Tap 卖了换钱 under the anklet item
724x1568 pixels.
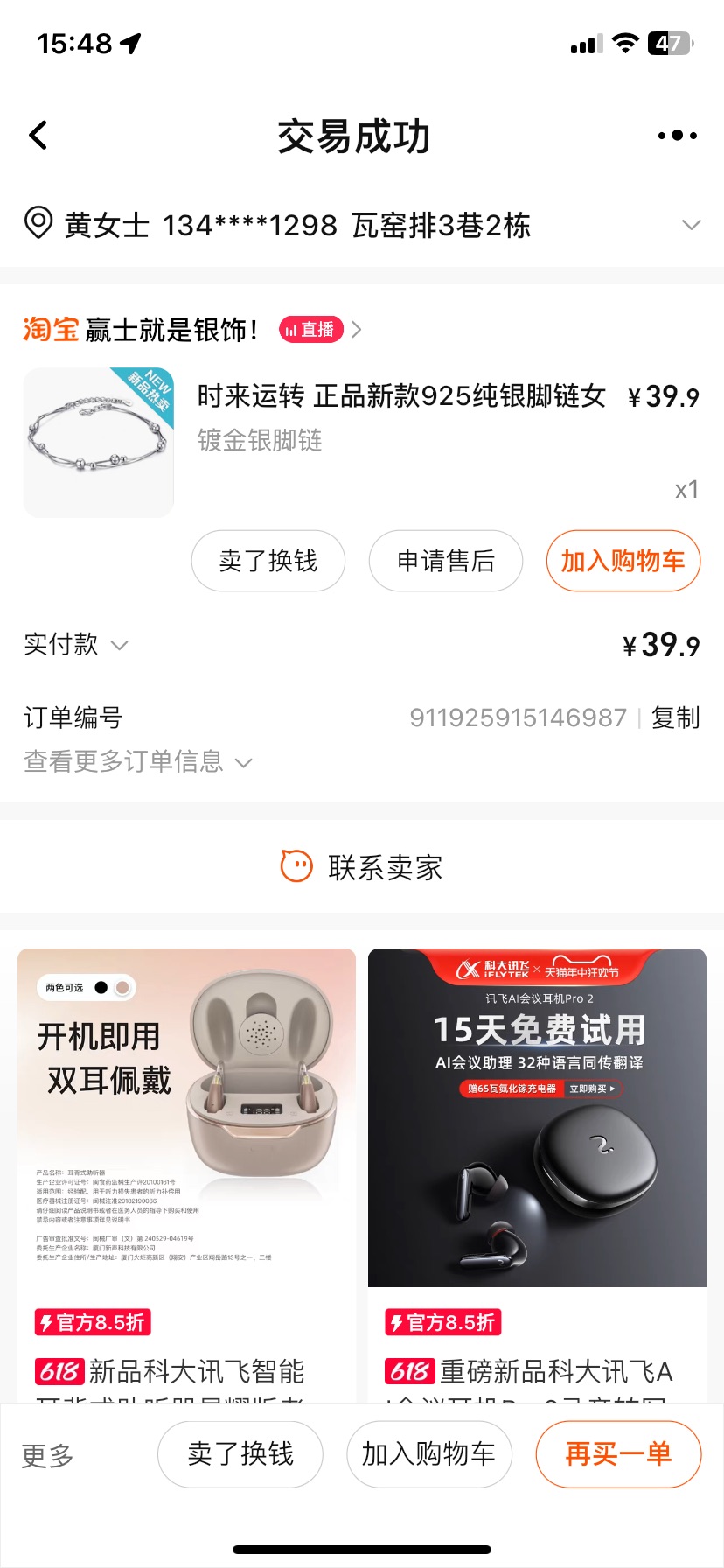268,561
